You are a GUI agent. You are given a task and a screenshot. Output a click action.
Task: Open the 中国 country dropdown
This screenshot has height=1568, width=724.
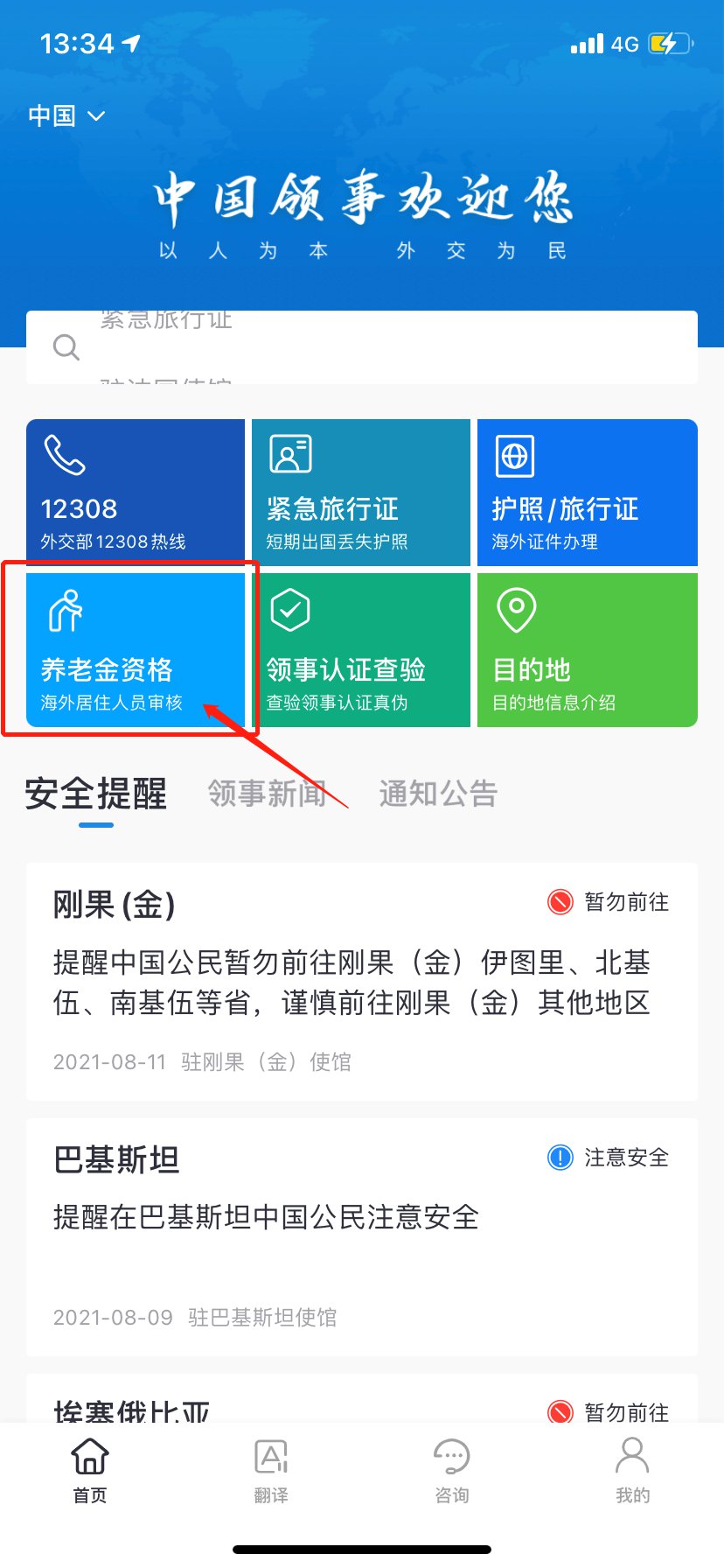pos(66,115)
